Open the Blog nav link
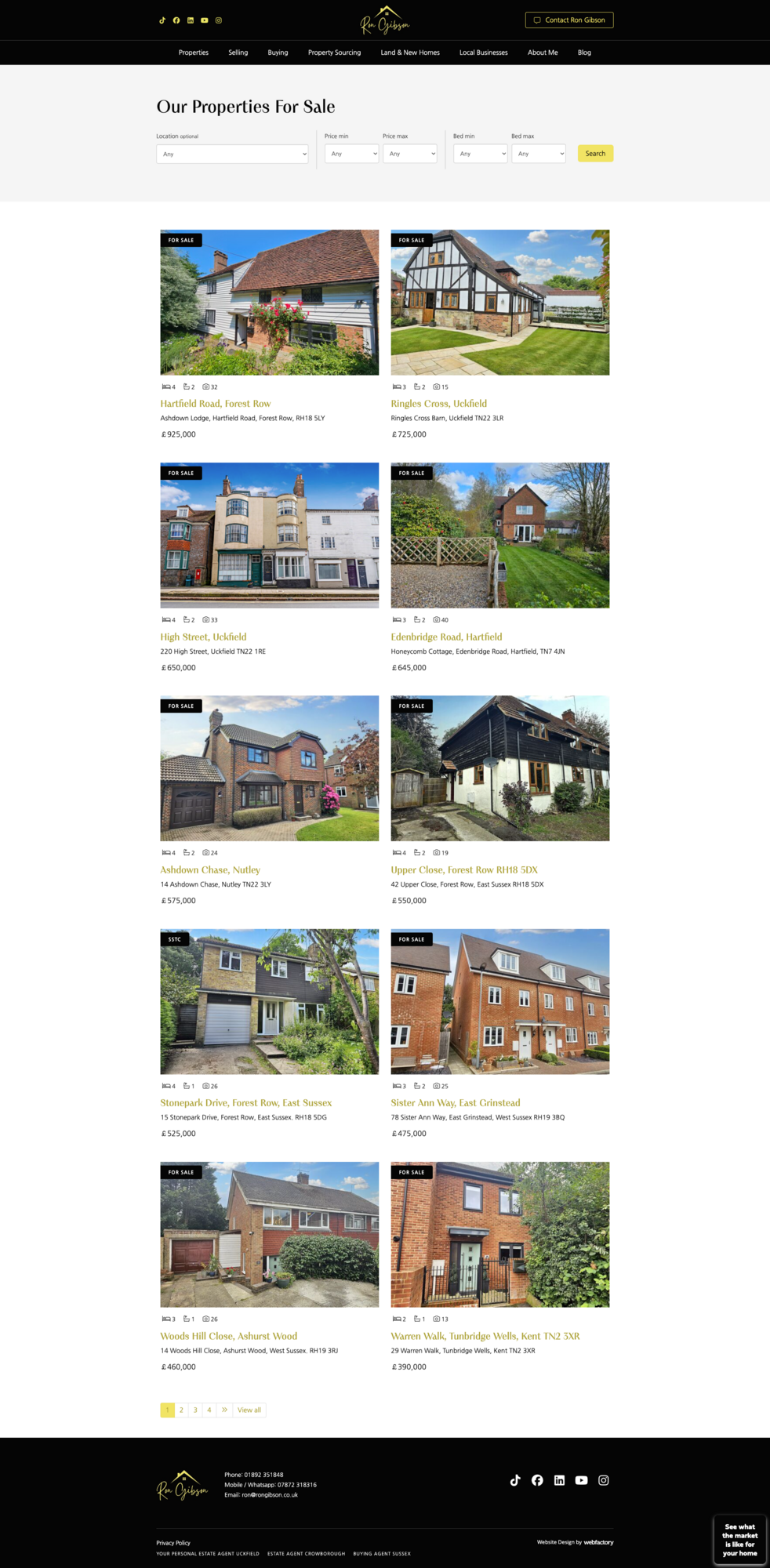Screen dimensions: 770x1568 (584, 53)
